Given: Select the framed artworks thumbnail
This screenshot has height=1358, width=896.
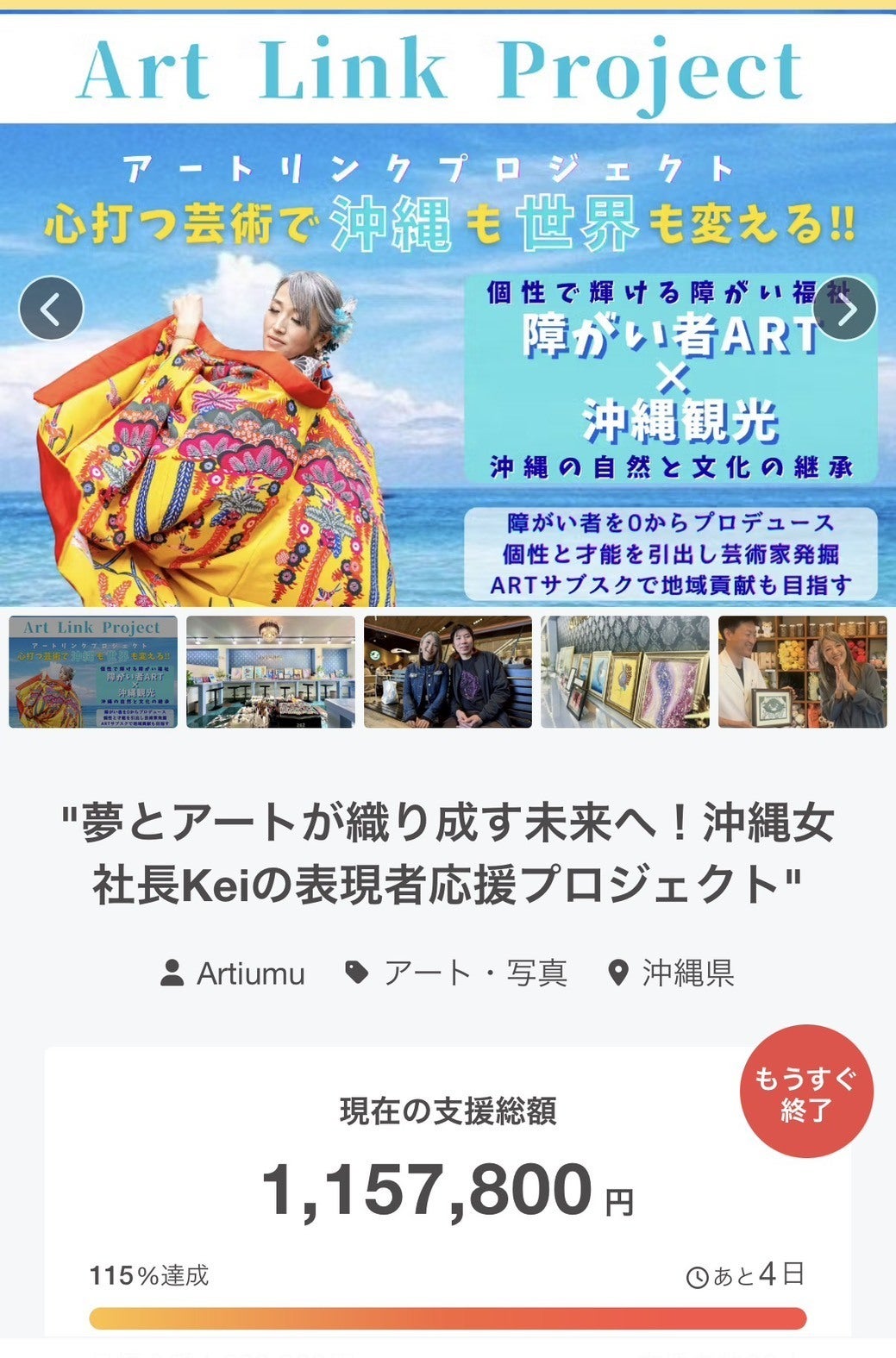Looking at the screenshot, I should point(625,672).
